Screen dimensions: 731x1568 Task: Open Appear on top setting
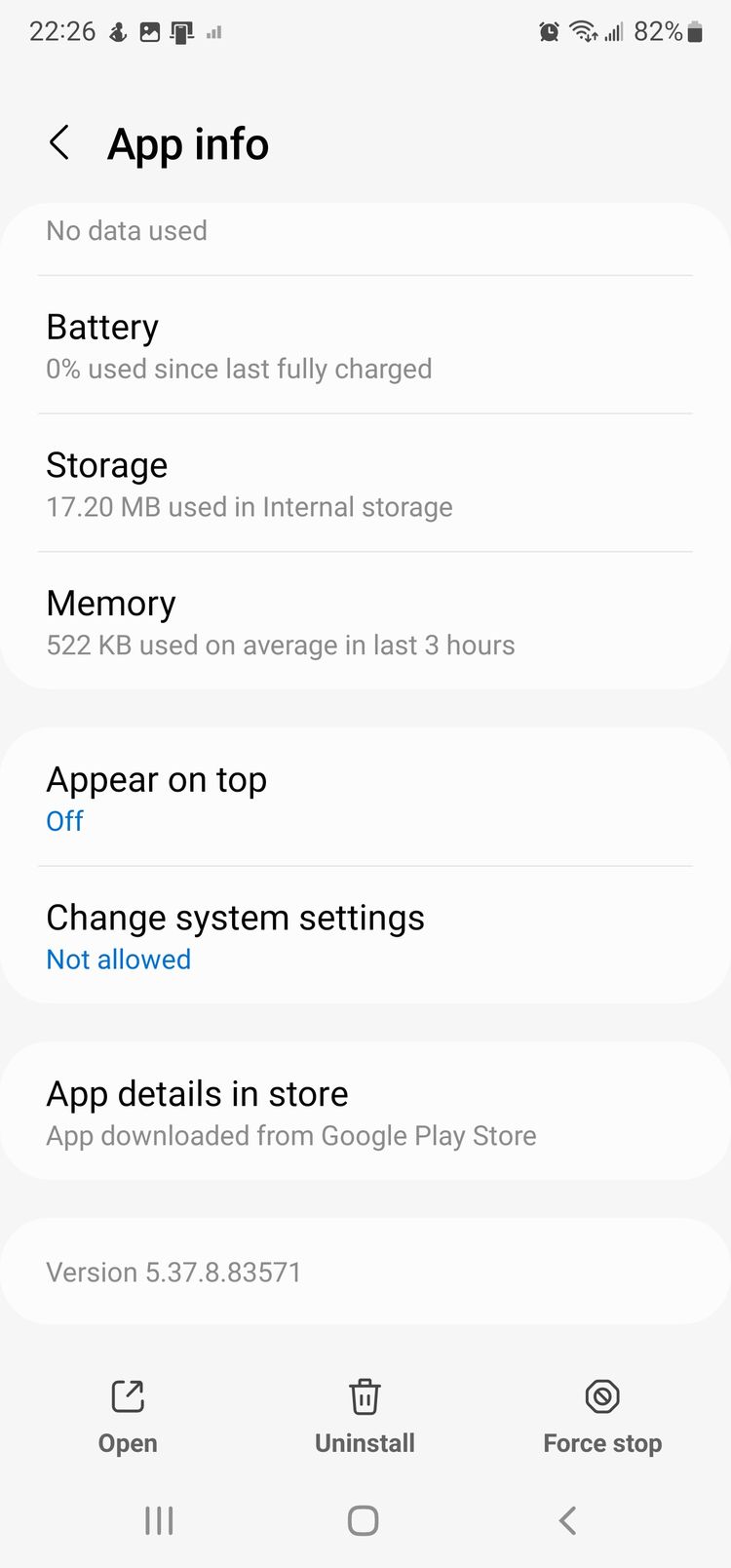tap(365, 797)
